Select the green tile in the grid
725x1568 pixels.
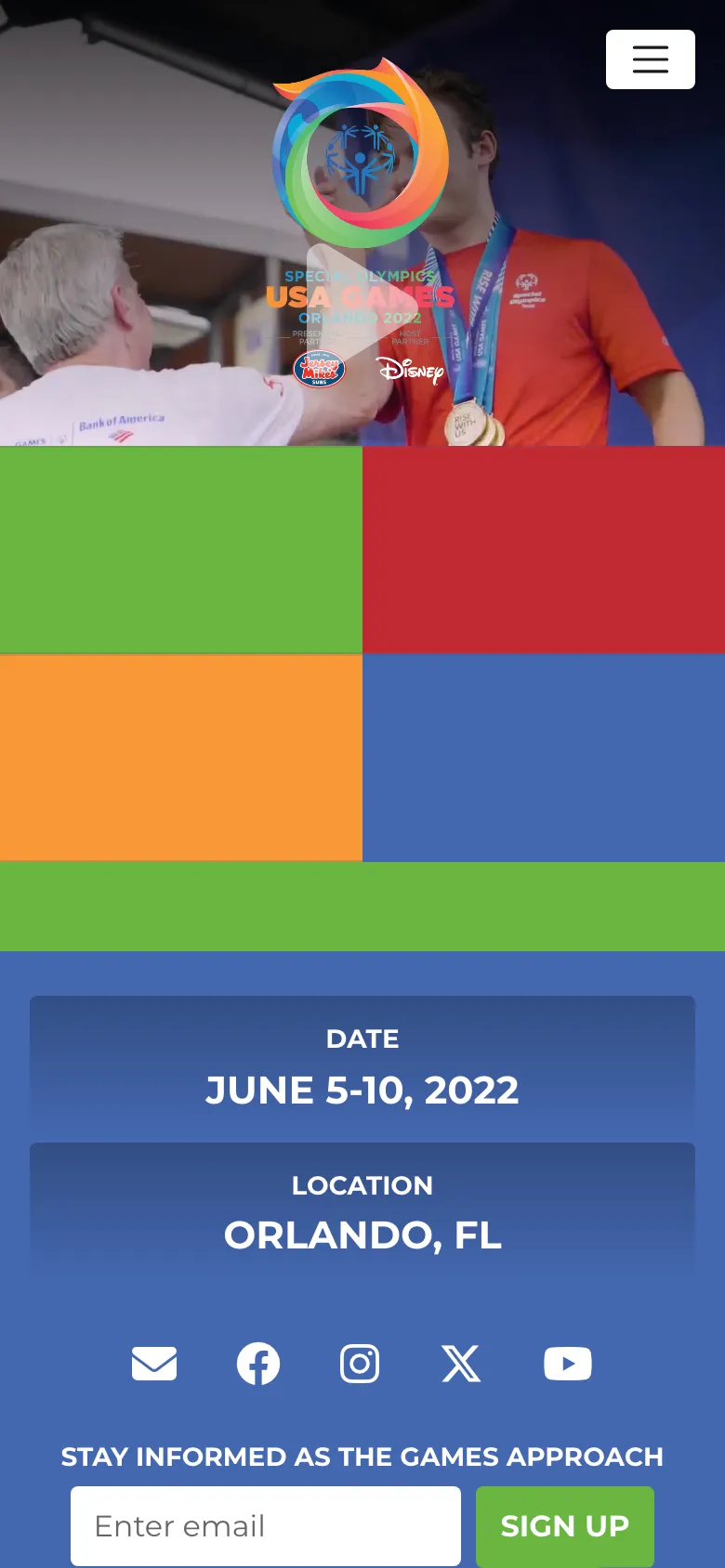pyautogui.click(x=180, y=548)
